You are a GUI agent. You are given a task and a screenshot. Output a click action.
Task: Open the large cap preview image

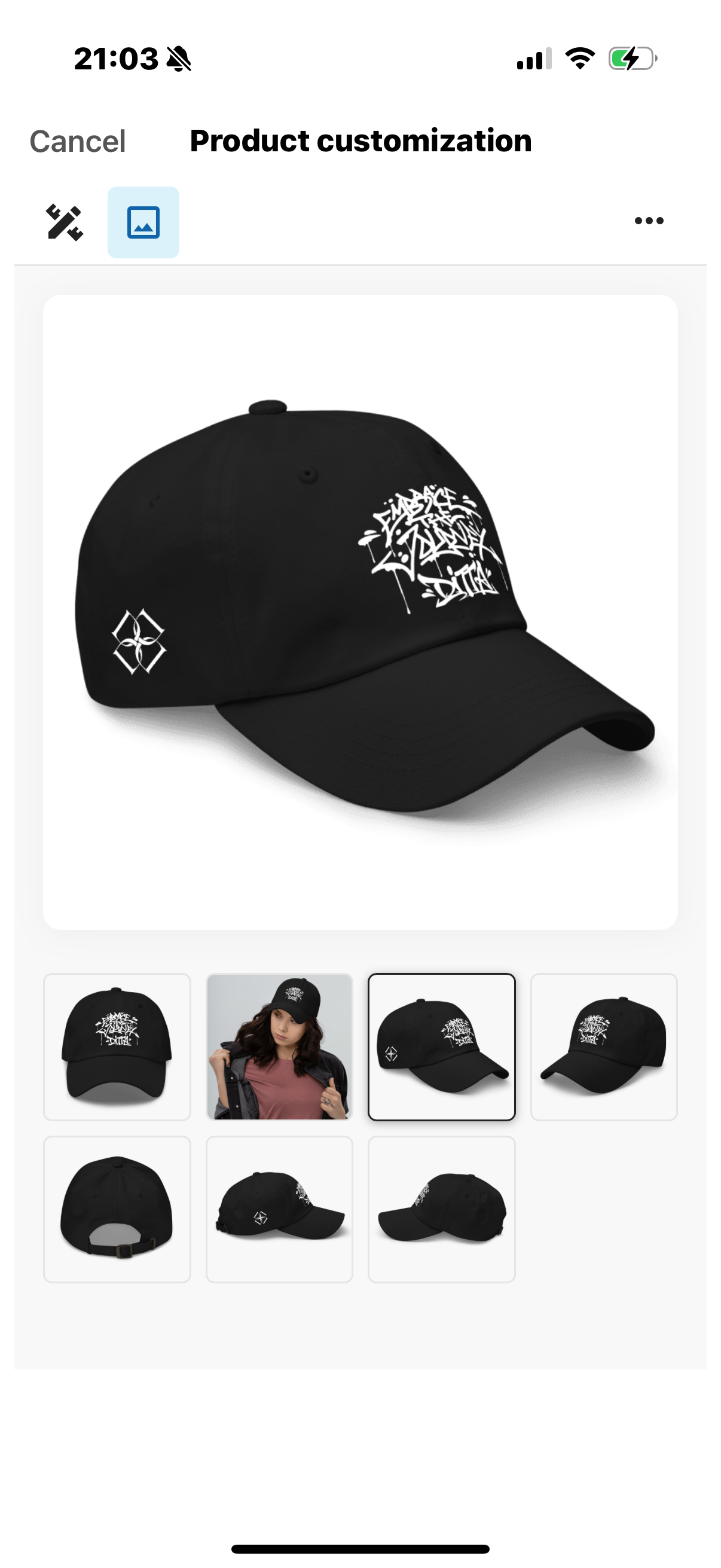(x=360, y=612)
